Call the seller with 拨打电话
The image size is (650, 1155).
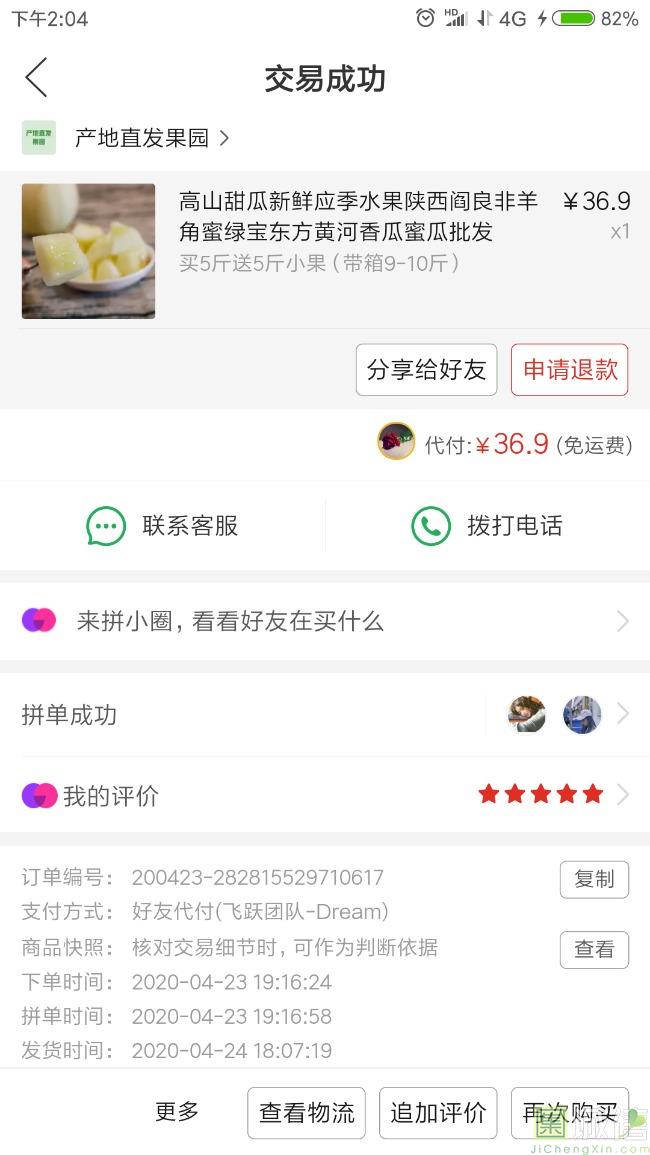487,526
